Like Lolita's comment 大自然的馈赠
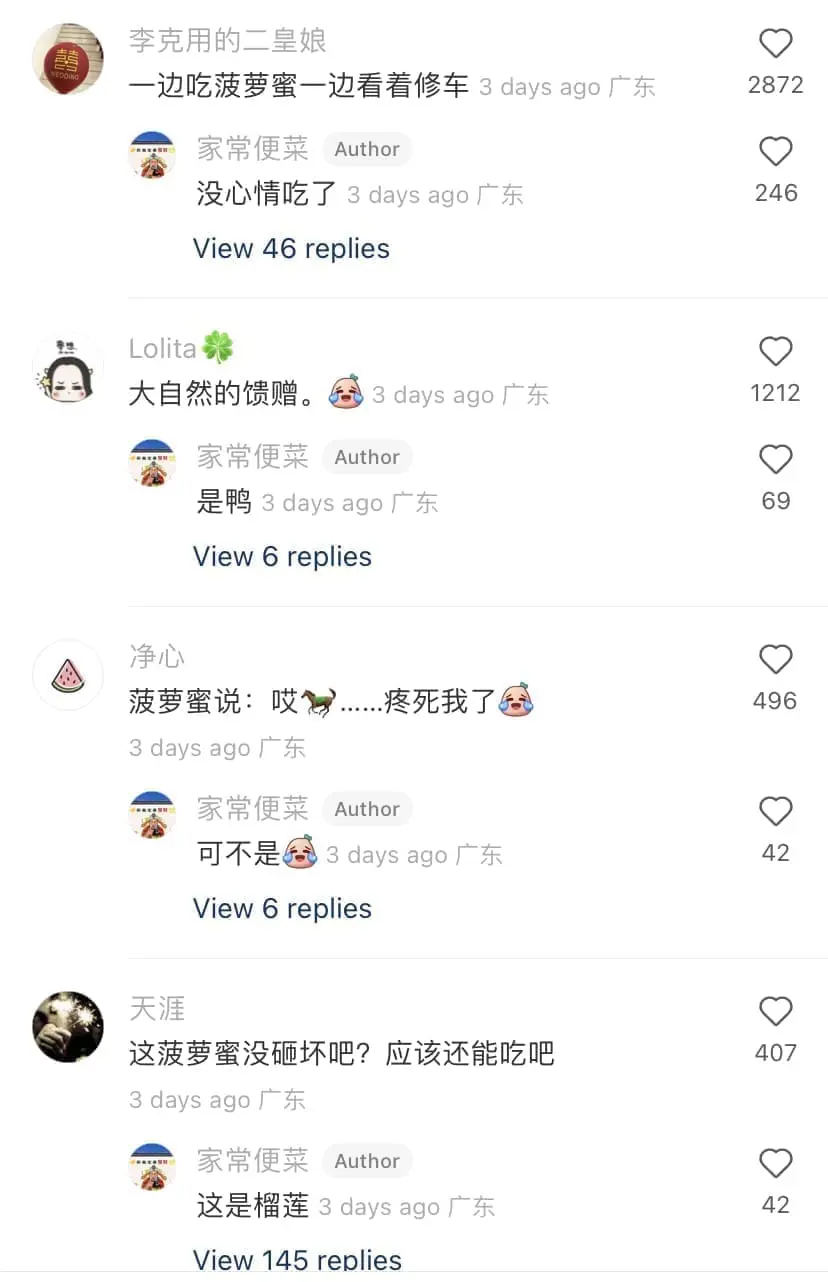 click(776, 352)
